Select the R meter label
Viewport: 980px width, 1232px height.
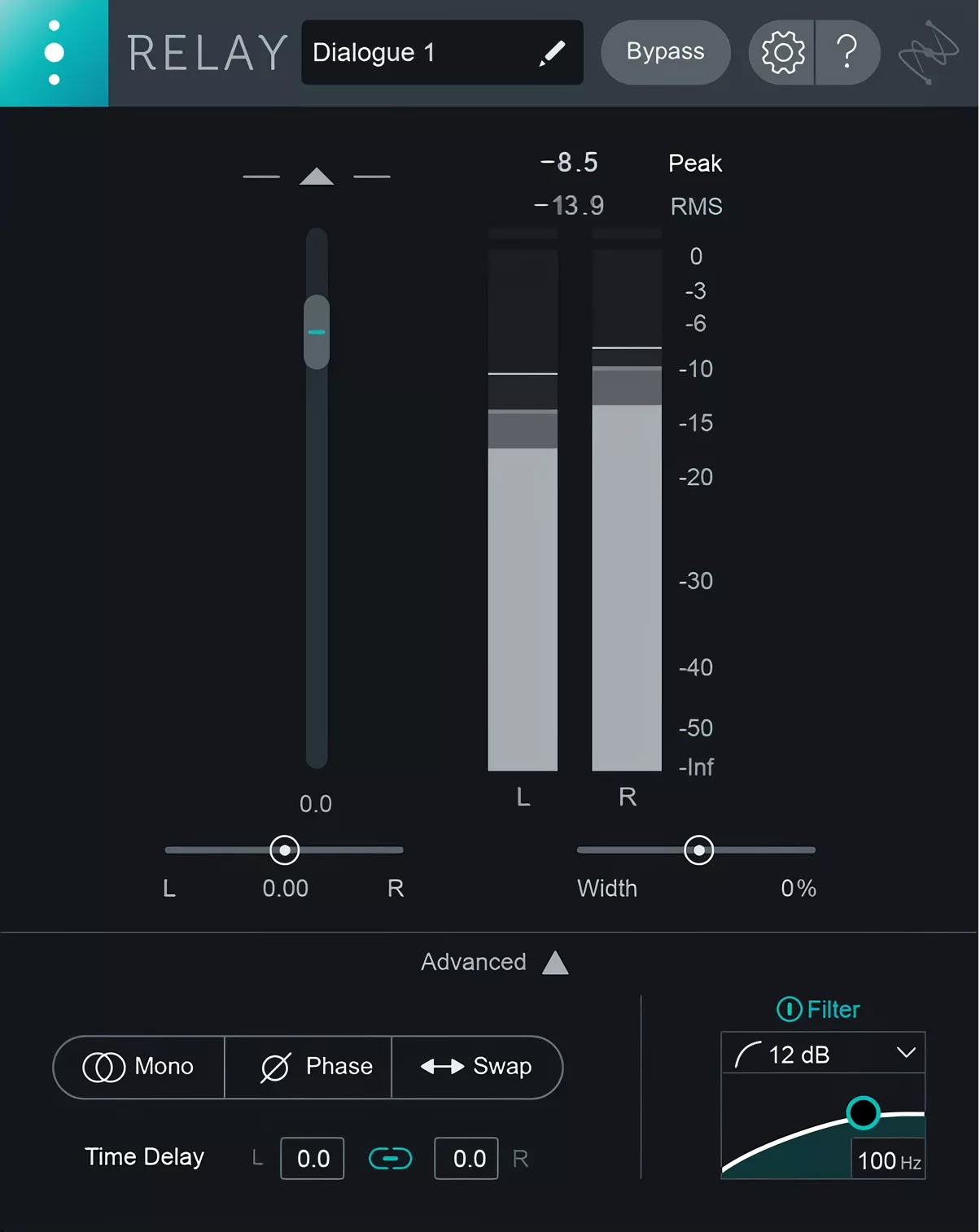[626, 797]
